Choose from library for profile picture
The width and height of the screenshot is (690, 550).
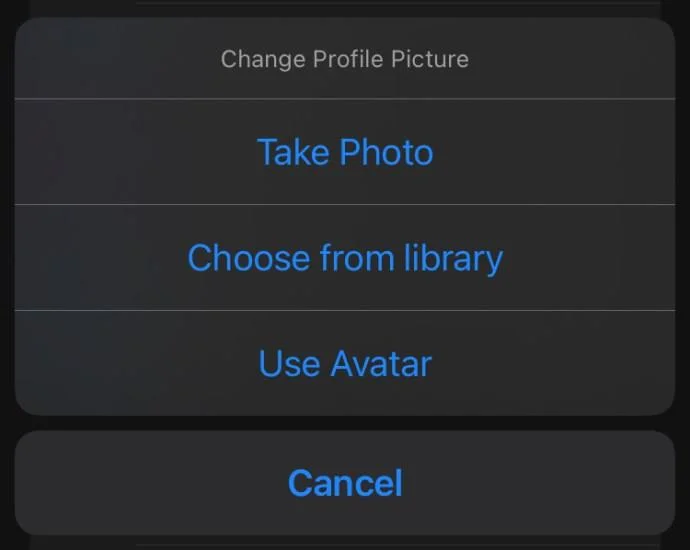click(345, 258)
